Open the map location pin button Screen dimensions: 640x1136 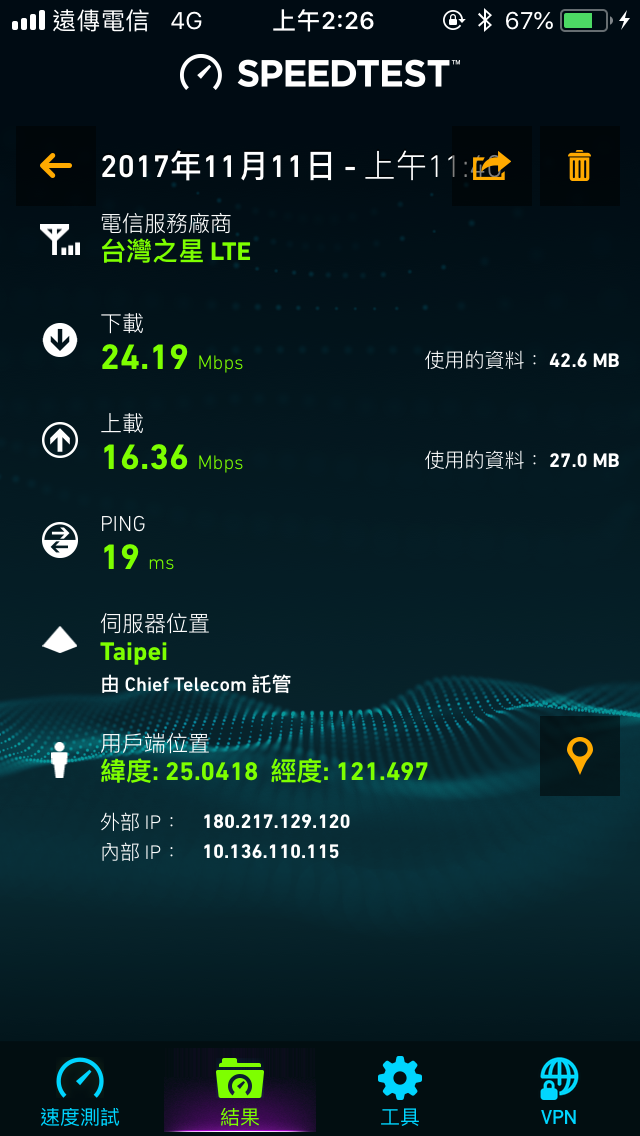point(580,756)
